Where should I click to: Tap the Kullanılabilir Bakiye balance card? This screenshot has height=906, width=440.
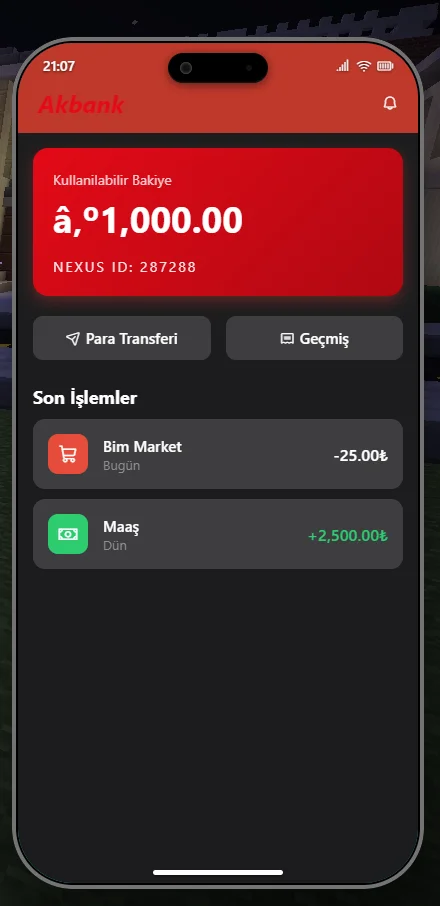click(218, 222)
